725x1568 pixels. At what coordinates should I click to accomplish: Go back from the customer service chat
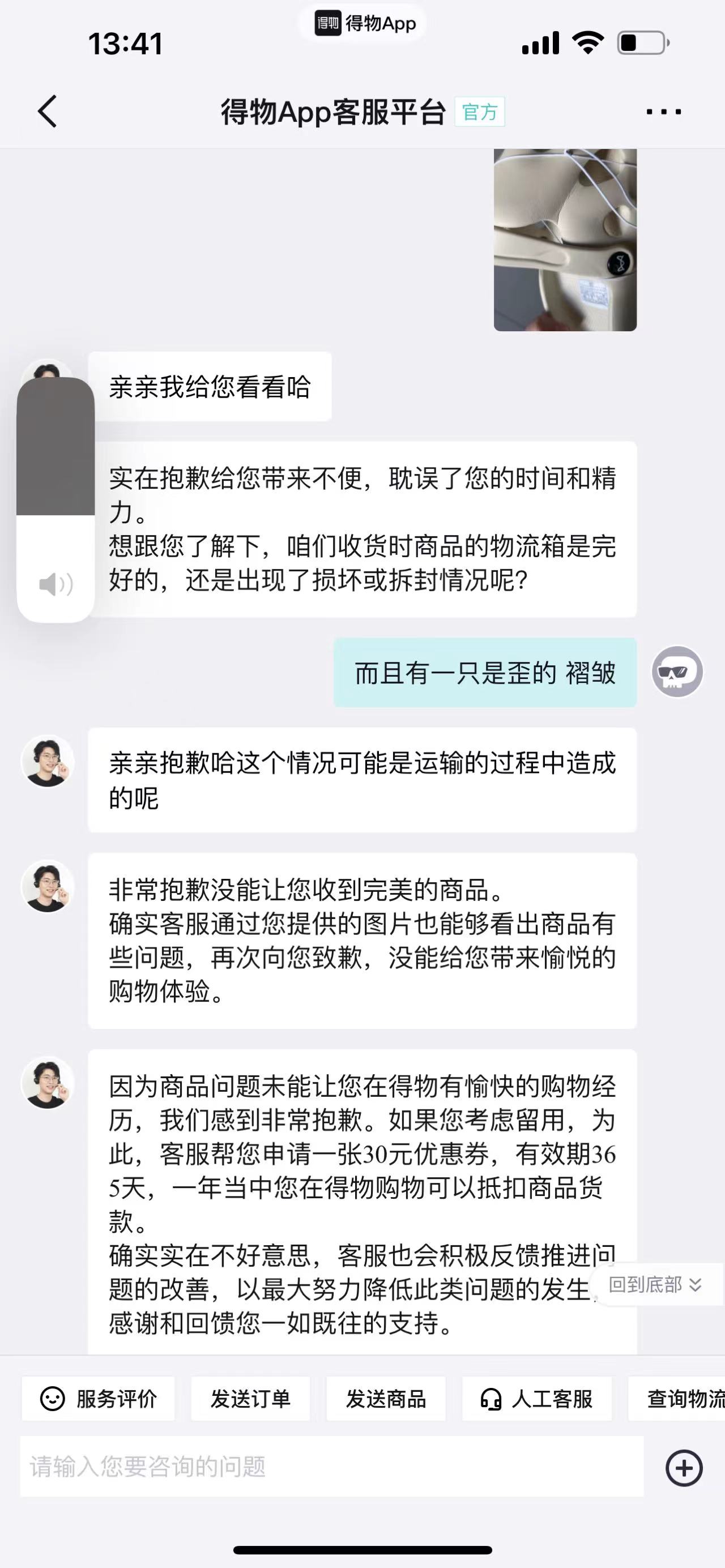click(x=48, y=112)
